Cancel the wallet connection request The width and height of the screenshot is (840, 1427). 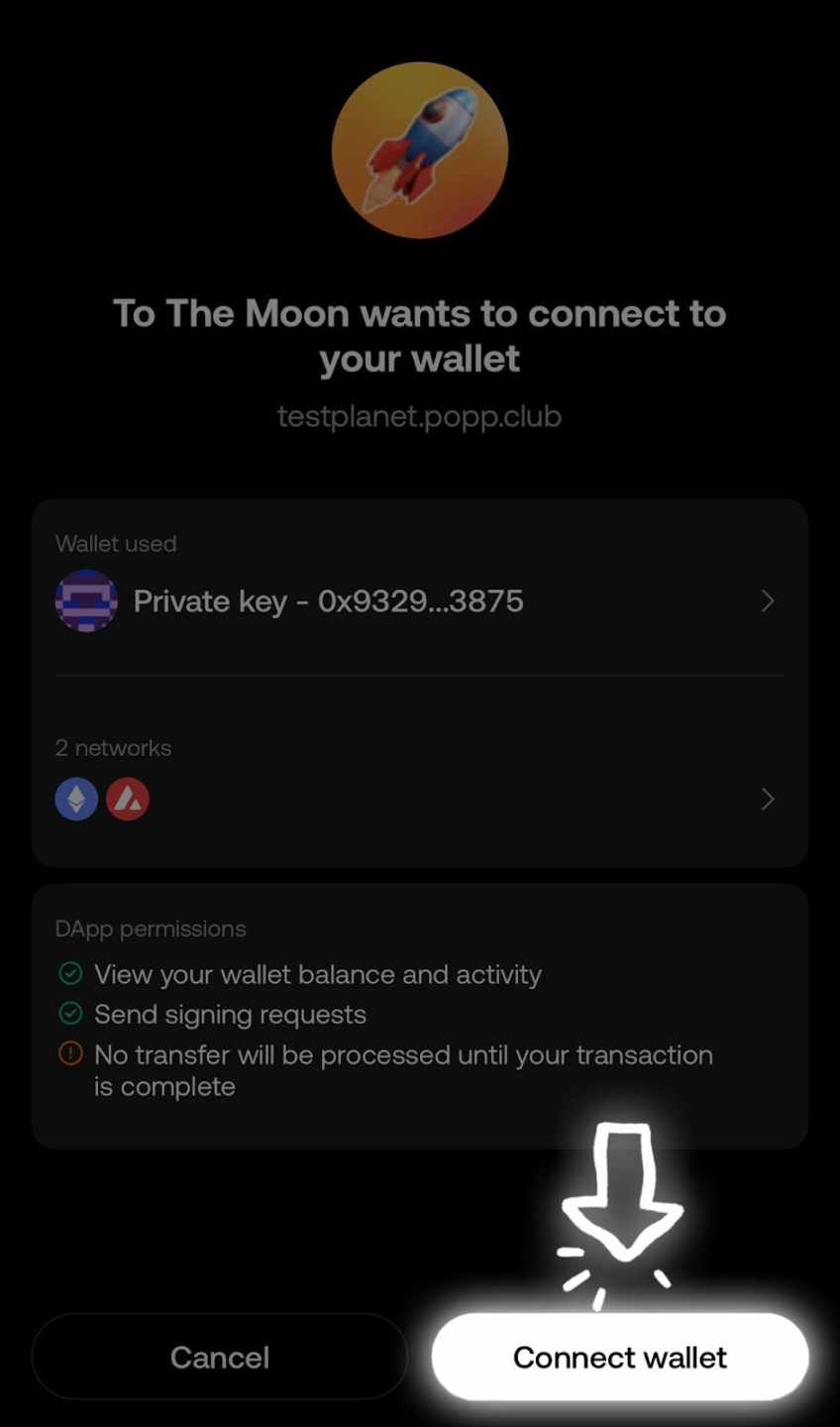(x=219, y=1357)
